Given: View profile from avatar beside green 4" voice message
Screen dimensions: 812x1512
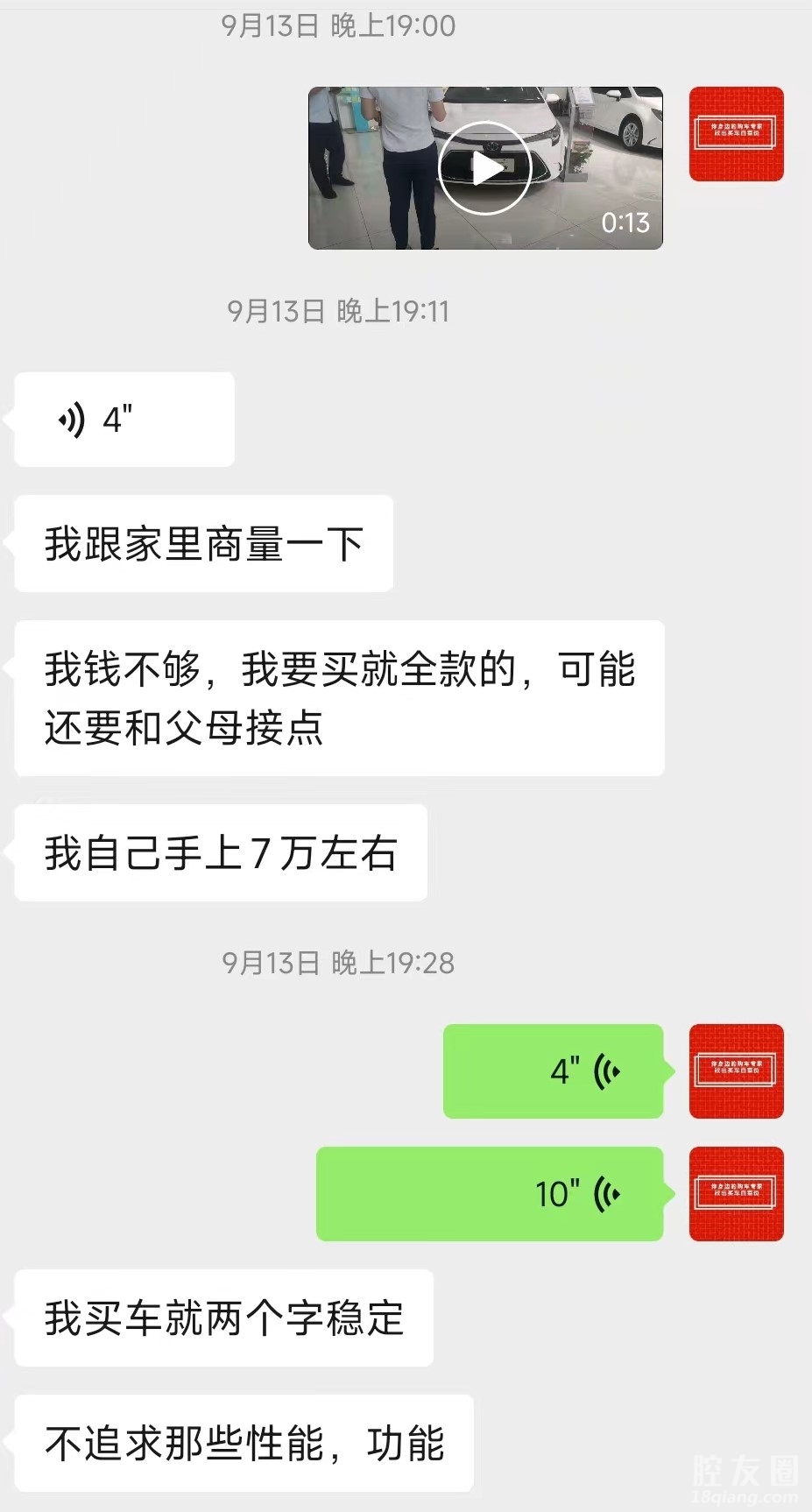Looking at the screenshot, I should (736, 1070).
